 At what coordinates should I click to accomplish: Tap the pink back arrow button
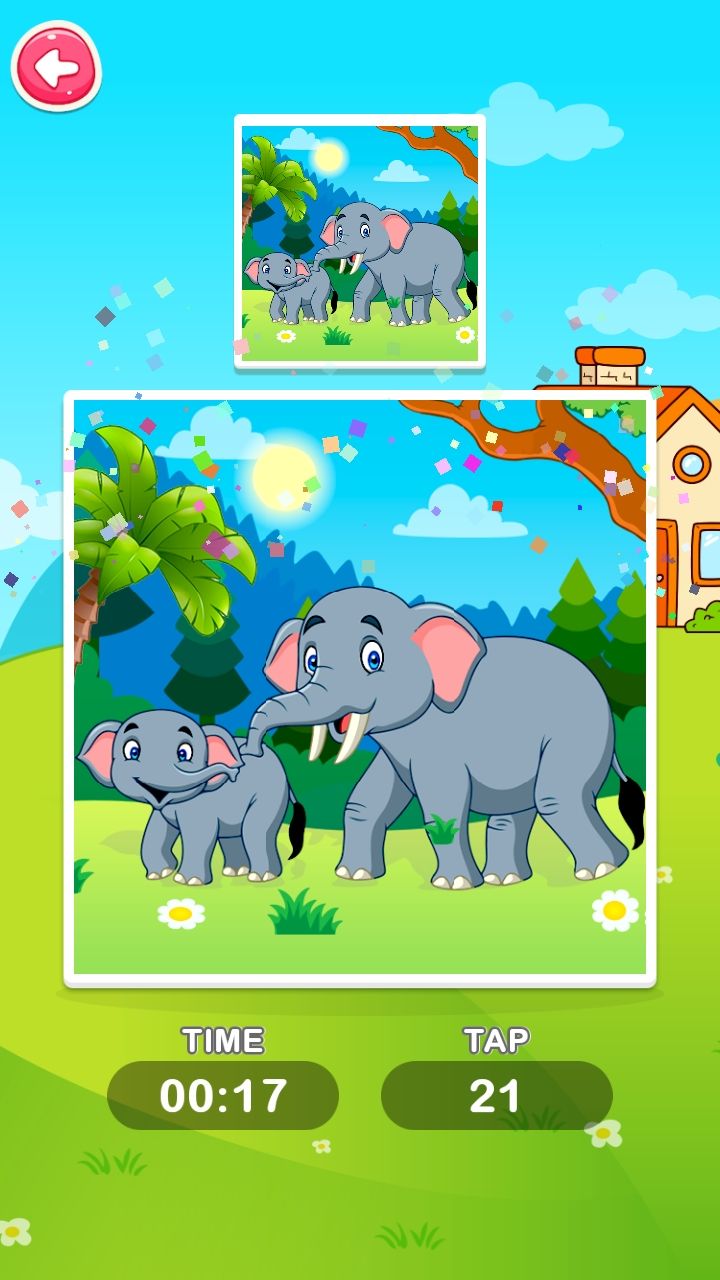(x=57, y=67)
